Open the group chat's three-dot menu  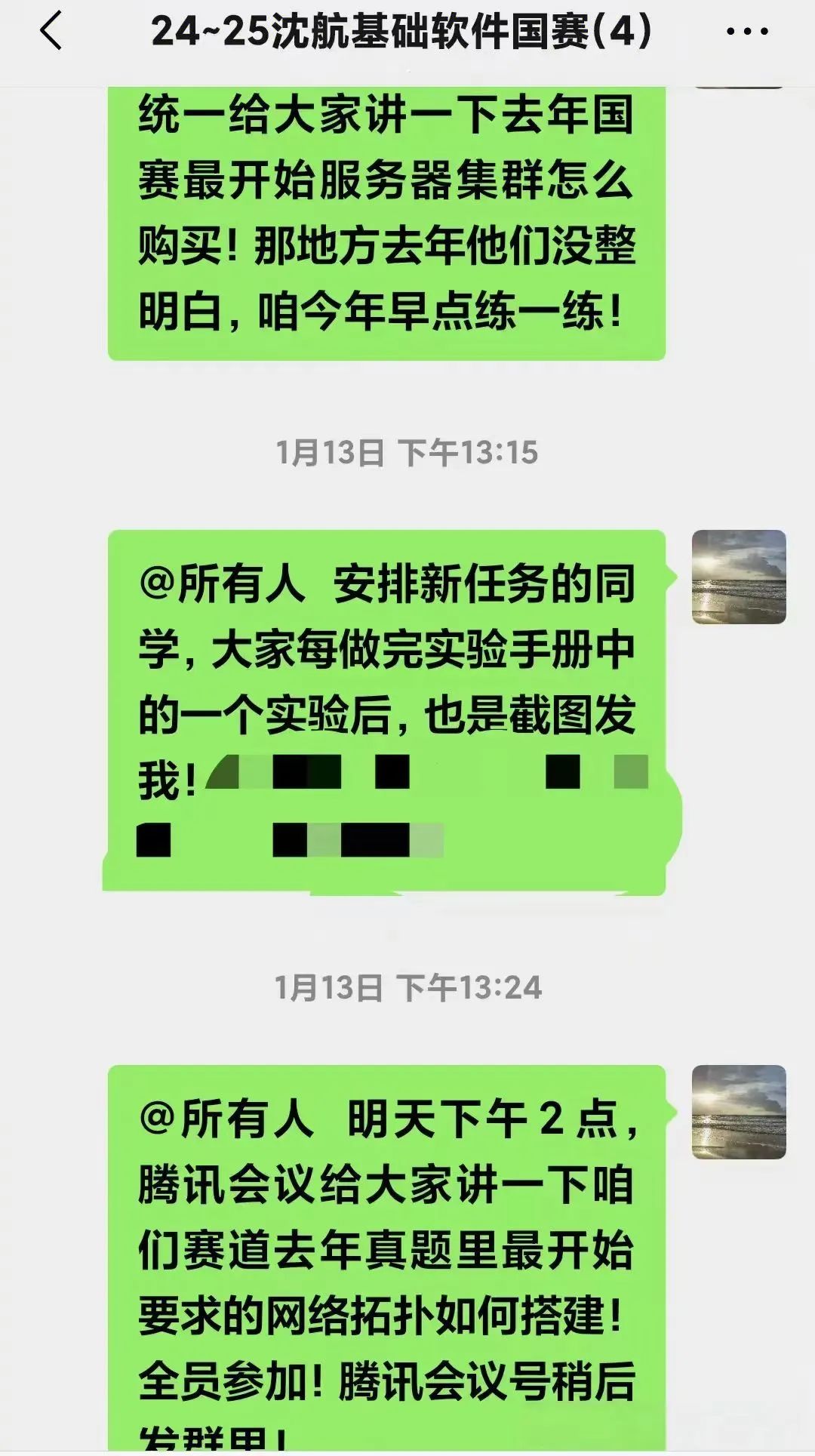[x=746, y=32]
